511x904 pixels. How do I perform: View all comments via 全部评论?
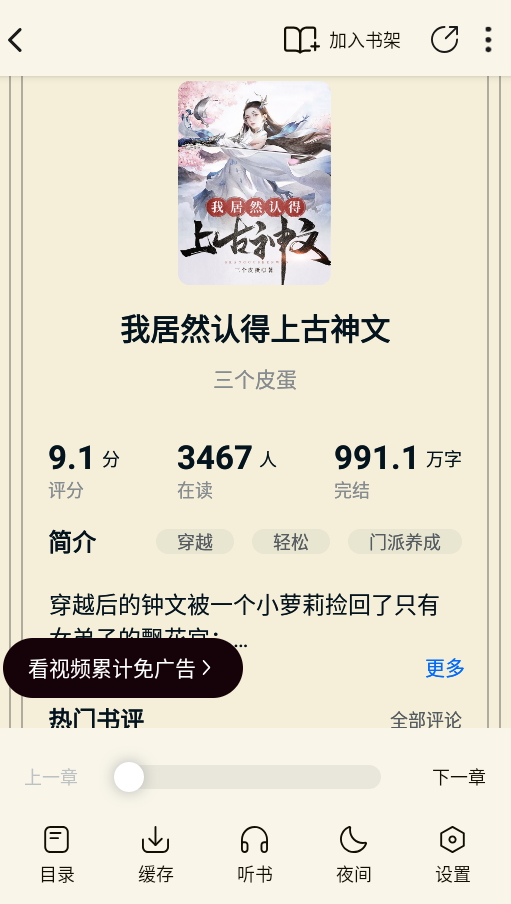tap(426, 720)
